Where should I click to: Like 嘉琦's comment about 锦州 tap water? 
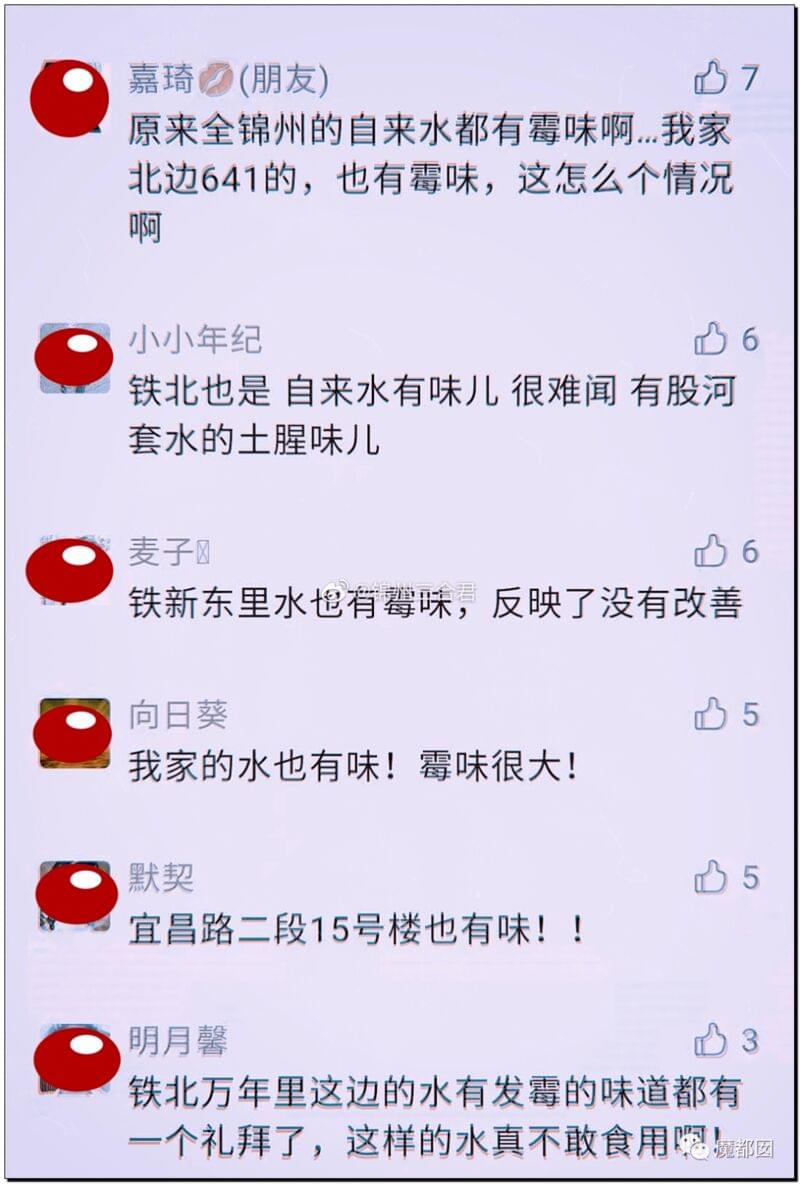click(711, 77)
